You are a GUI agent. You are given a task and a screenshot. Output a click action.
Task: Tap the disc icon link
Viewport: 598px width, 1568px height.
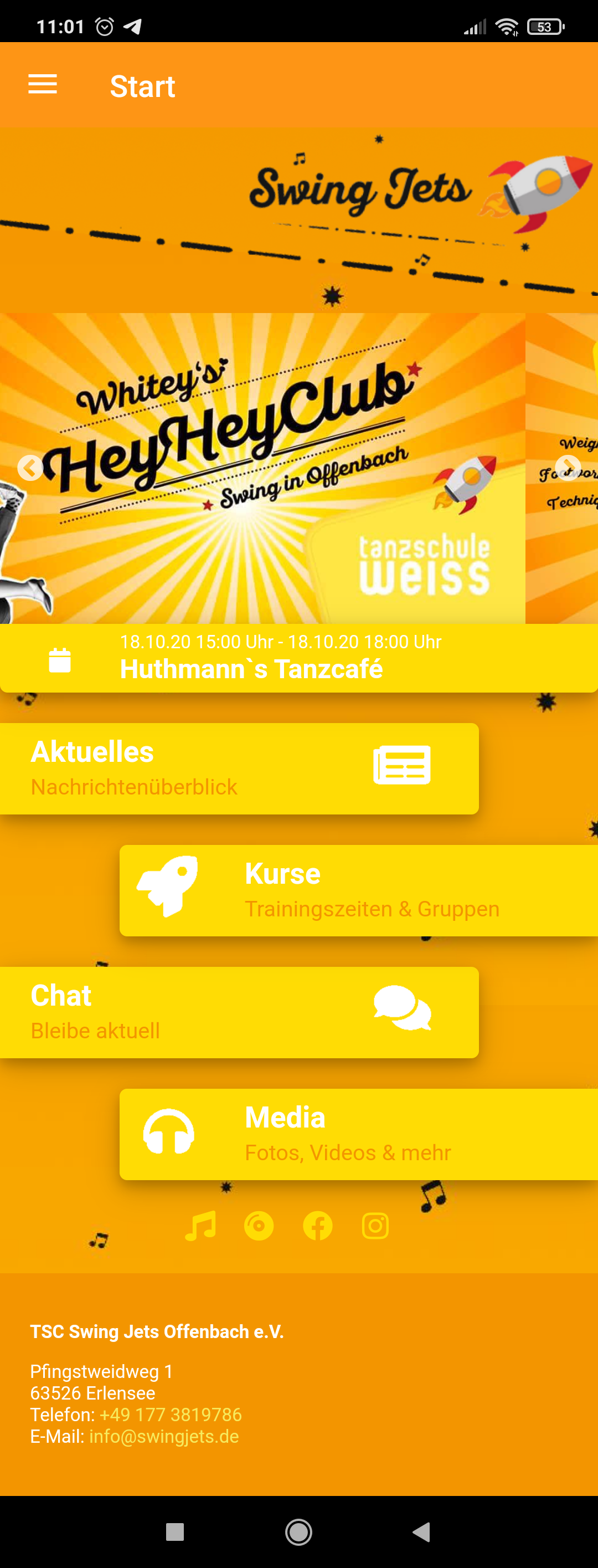[259, 1225]
